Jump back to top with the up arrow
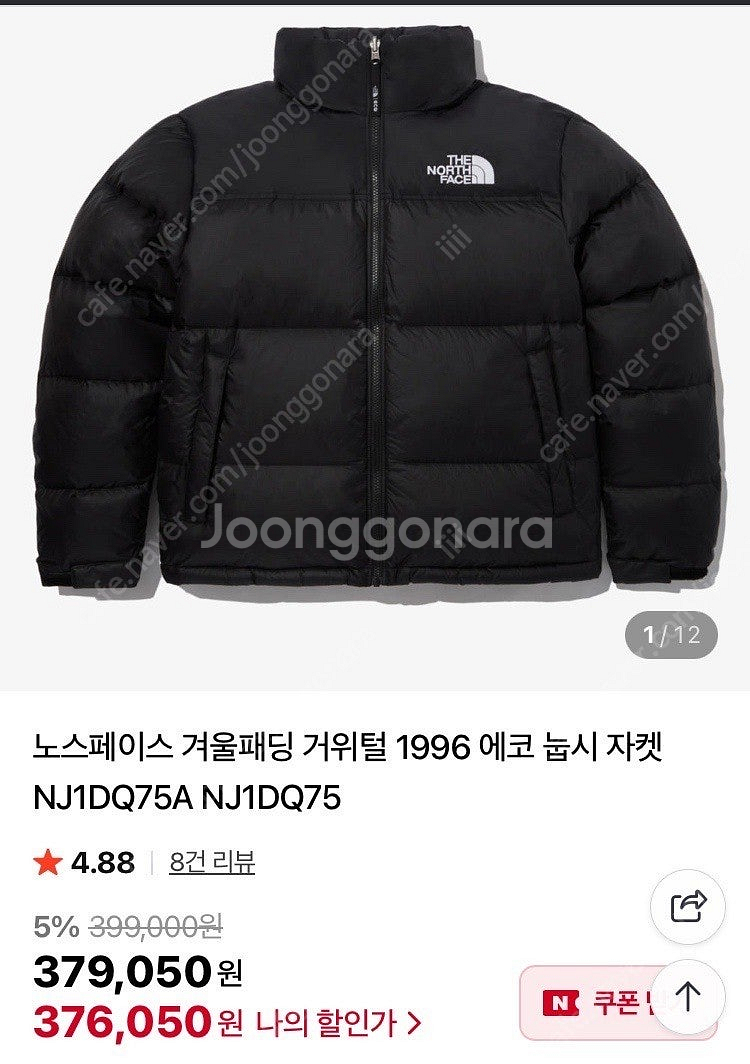 (688, 997)
